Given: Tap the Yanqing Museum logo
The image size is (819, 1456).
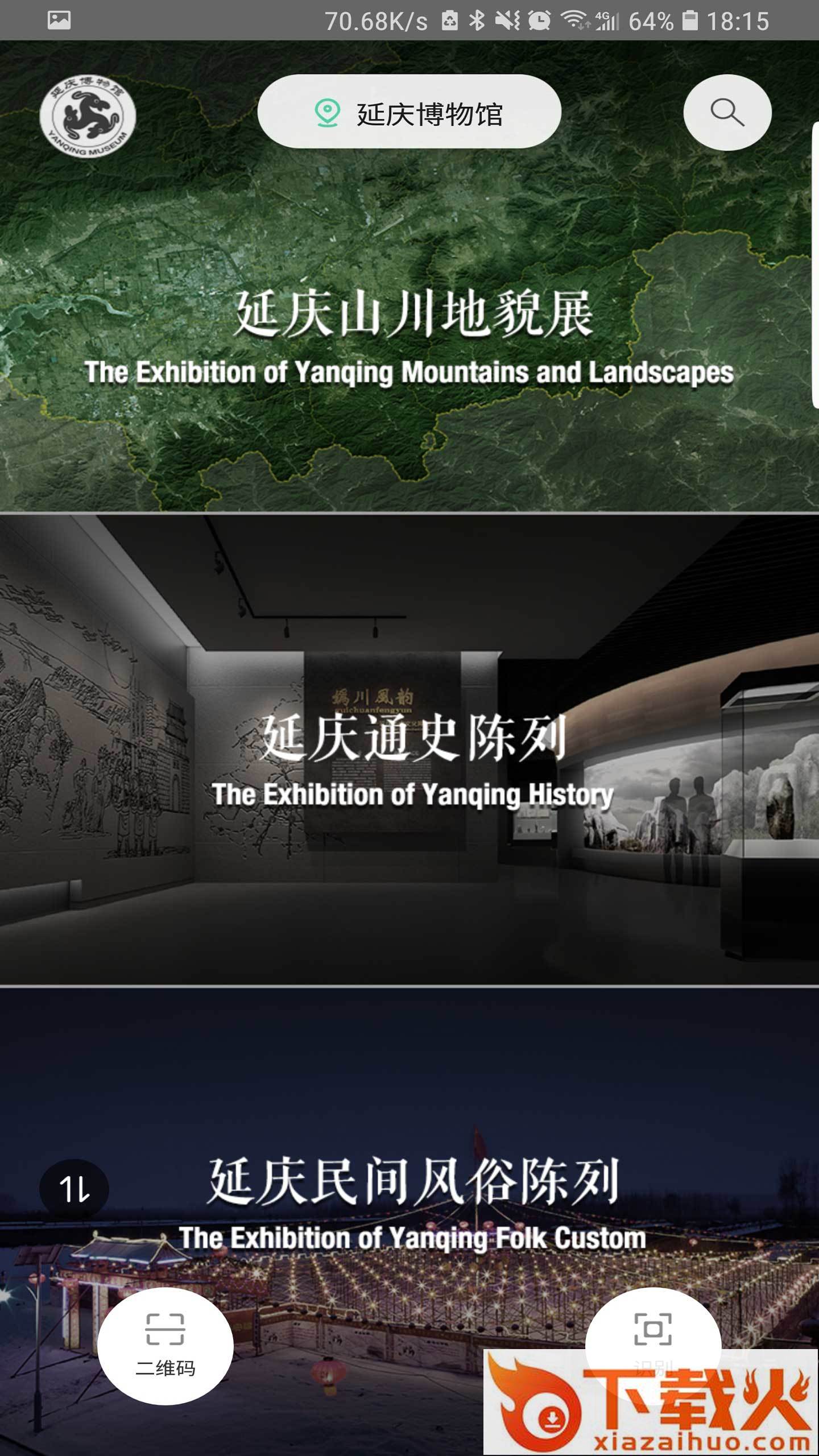Looking at the screenshot, I should pyautogui.click(x=88, y=117).
